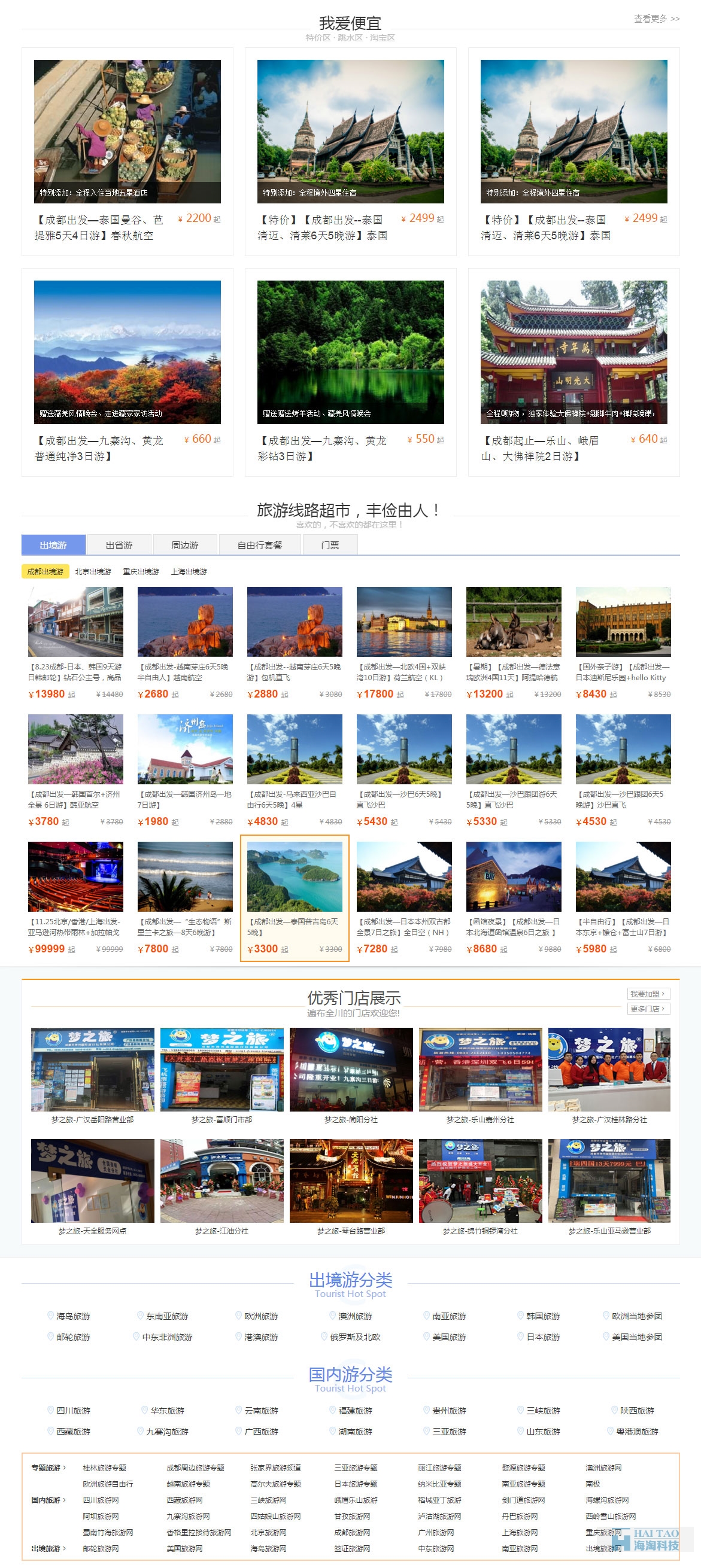This screenshot has width=701, height=1568.
Task: Choose 上海出境游 sub-filter
Action: coord(189,571)
